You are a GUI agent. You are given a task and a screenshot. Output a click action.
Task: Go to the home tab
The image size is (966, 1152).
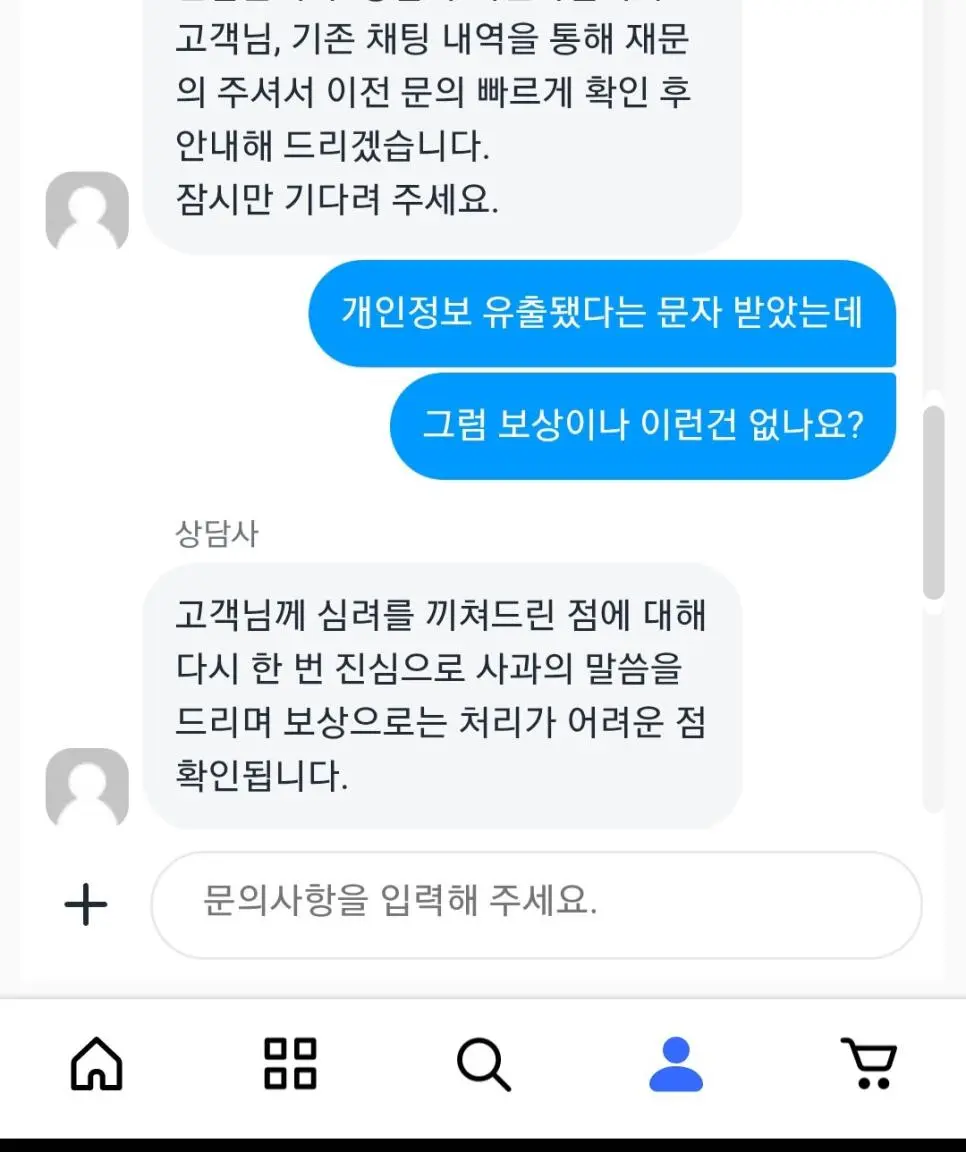tap(97, 1063)
